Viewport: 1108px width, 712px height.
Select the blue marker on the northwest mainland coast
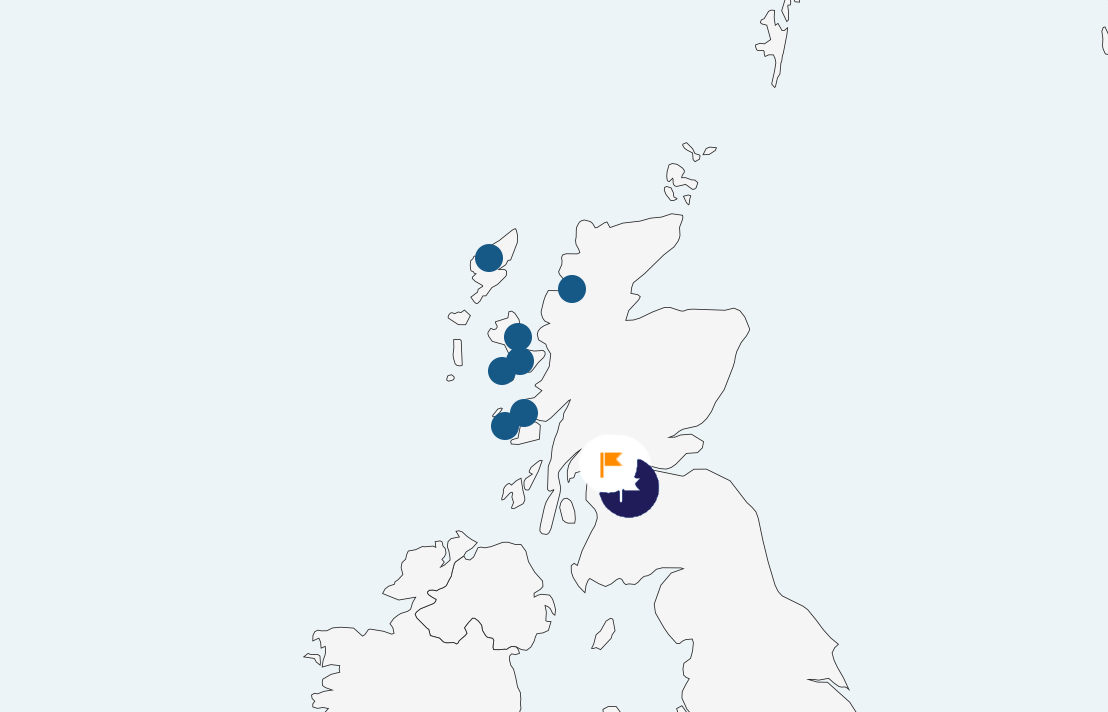pos(572,289)
